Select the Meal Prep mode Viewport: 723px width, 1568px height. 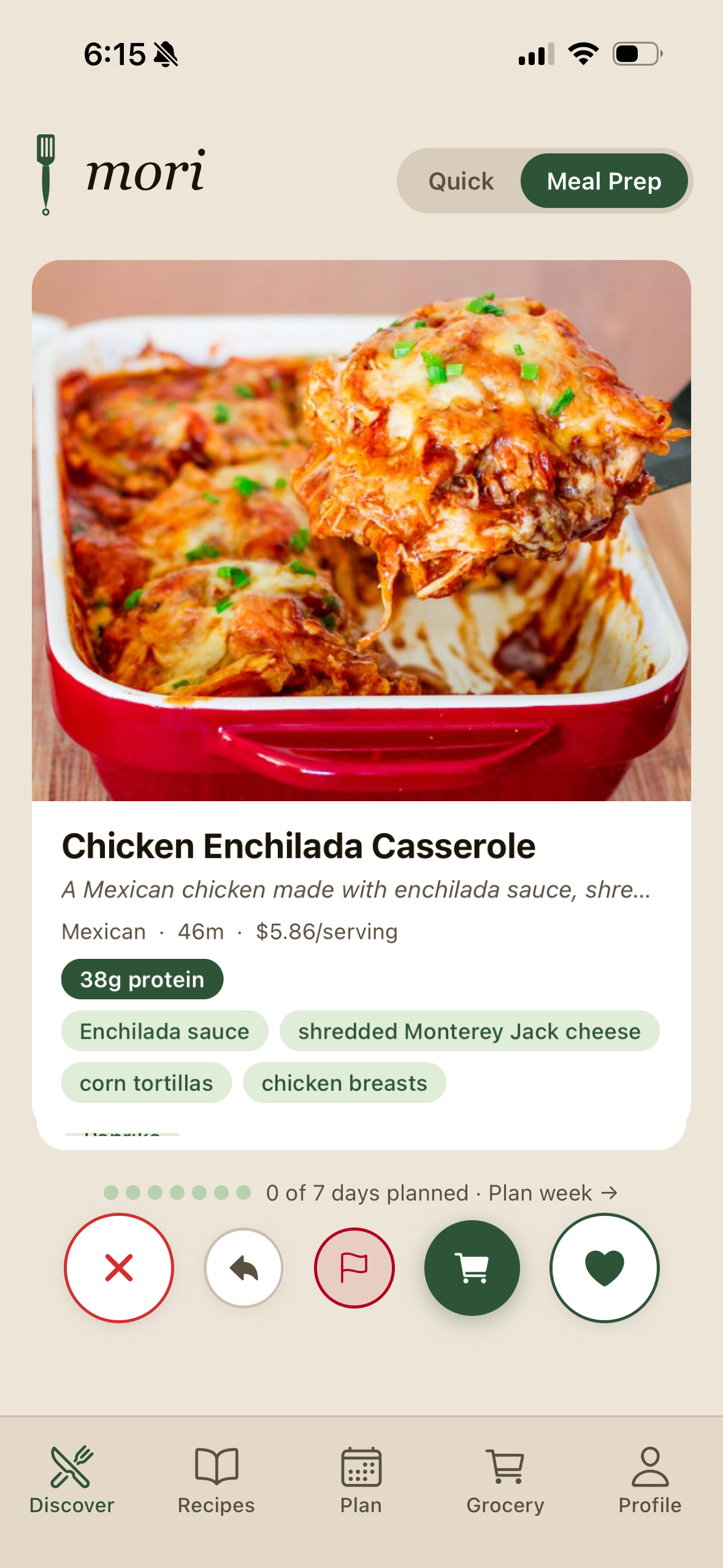click(x=603, y=182)
